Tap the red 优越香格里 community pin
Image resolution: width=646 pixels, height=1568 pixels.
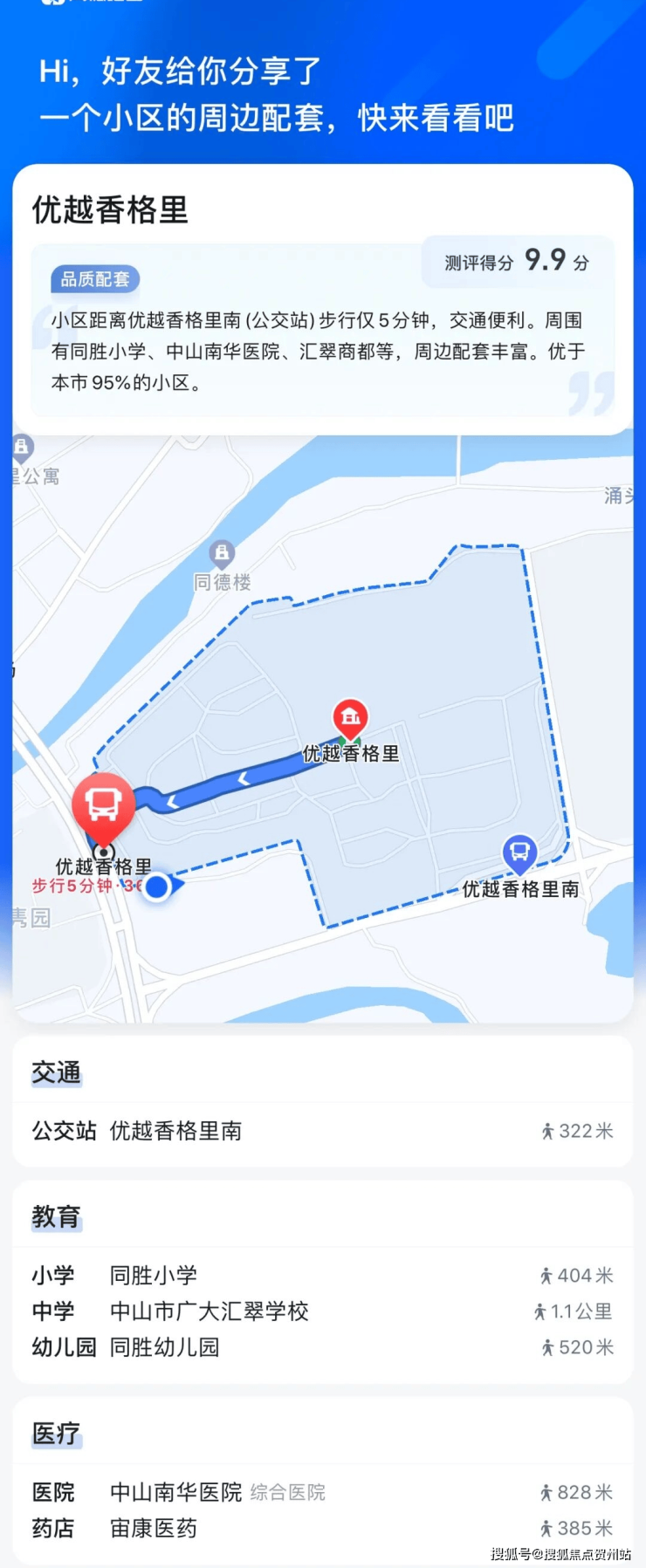click(350, 718)
